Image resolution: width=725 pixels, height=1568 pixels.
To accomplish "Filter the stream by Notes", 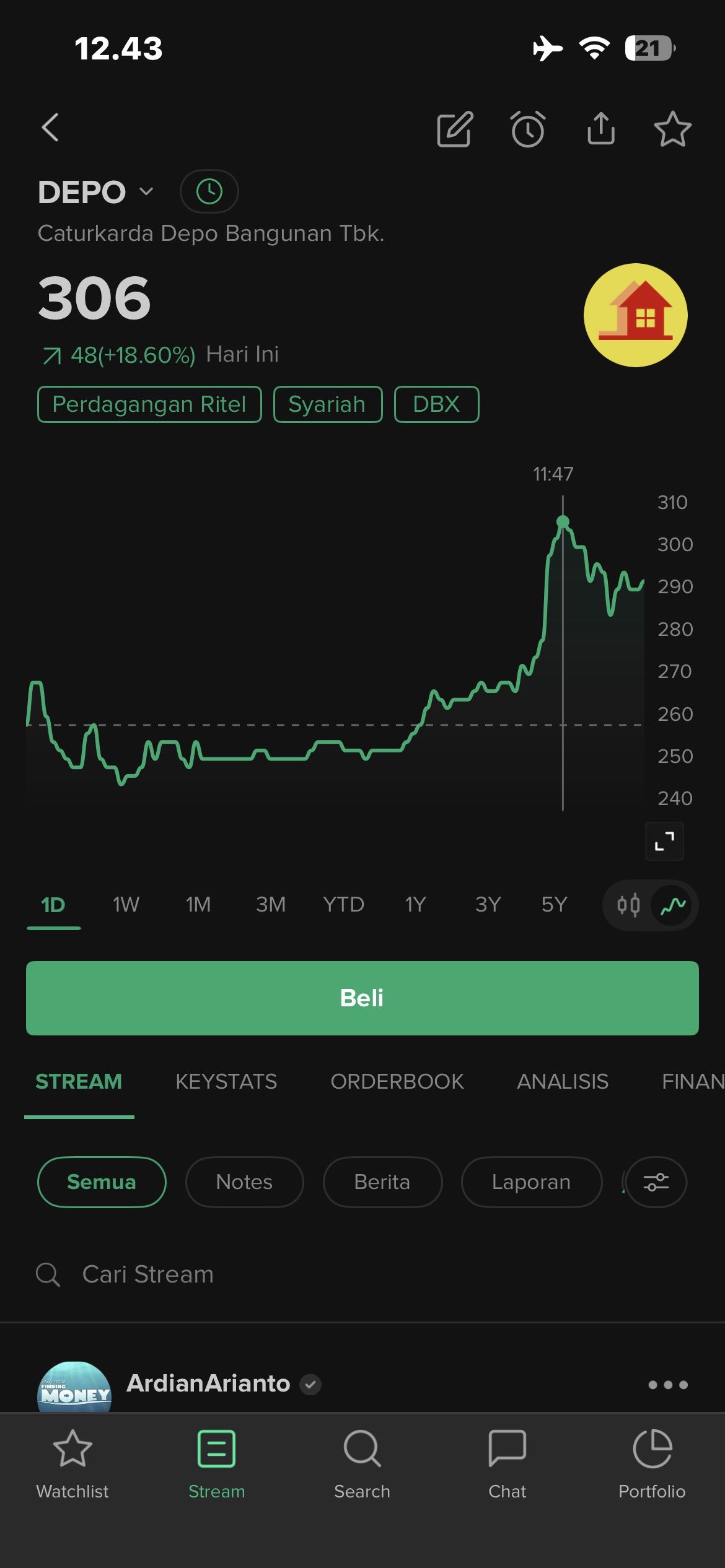I will pyautogui.click(x=244, y=1182).
